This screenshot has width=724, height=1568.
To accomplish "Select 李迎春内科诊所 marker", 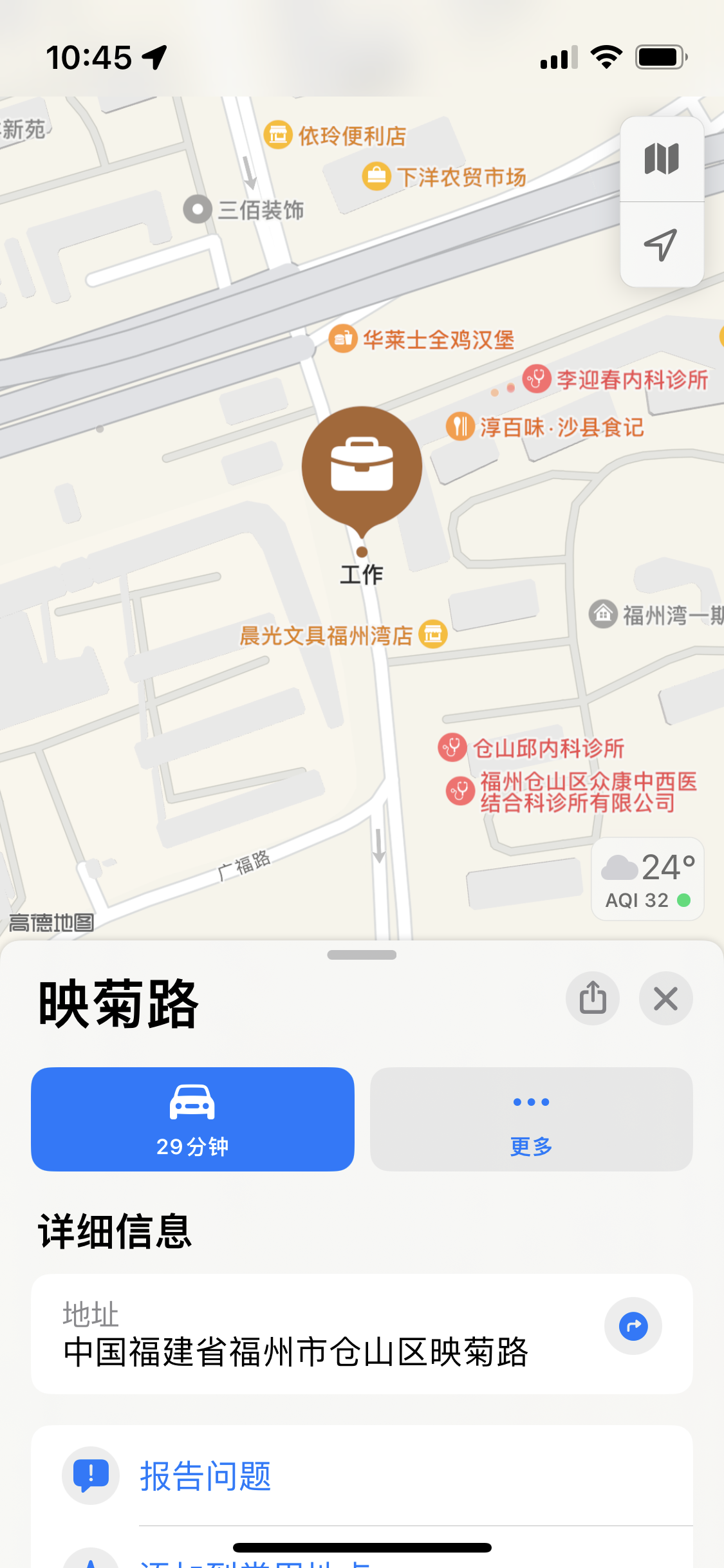I will click(x=537, y=379).
